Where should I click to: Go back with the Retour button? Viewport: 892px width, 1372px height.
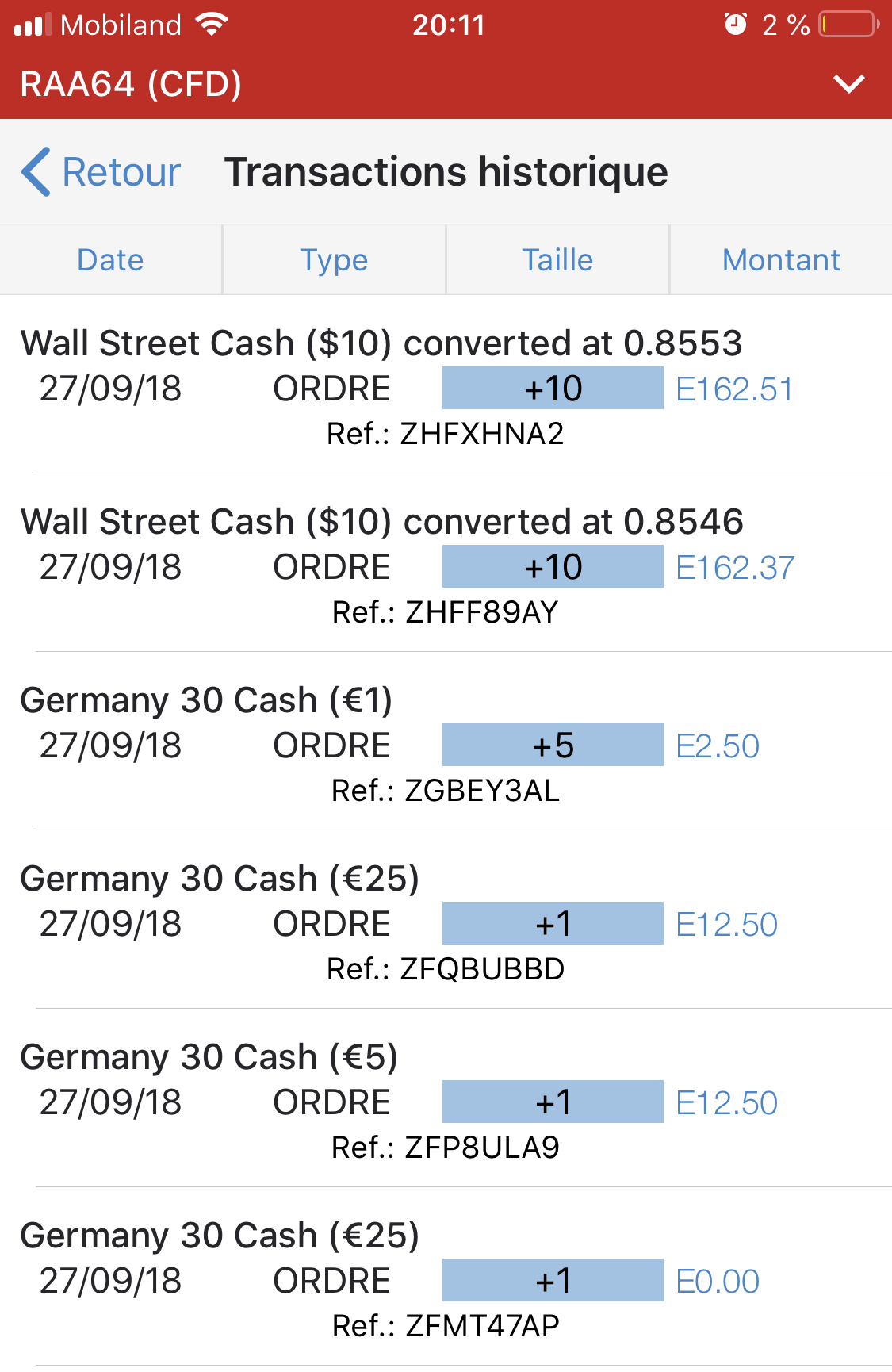click(101, 172)
